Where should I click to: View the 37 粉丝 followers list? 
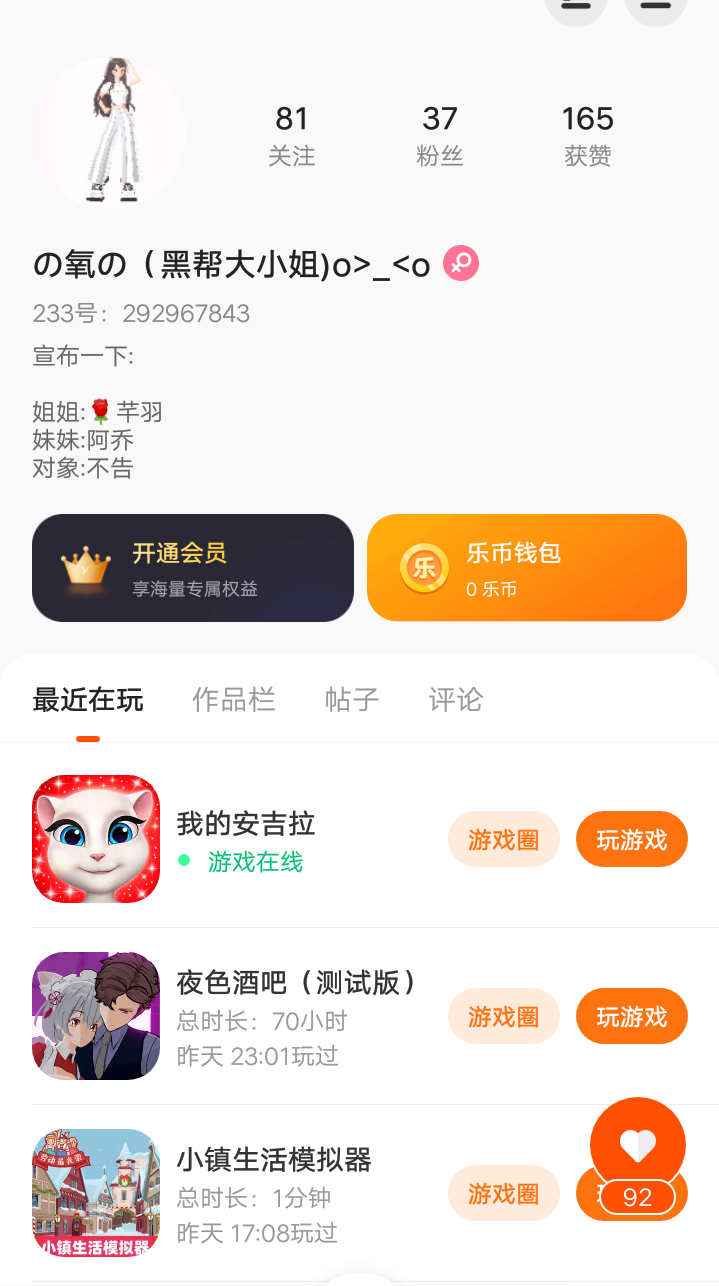439,135
